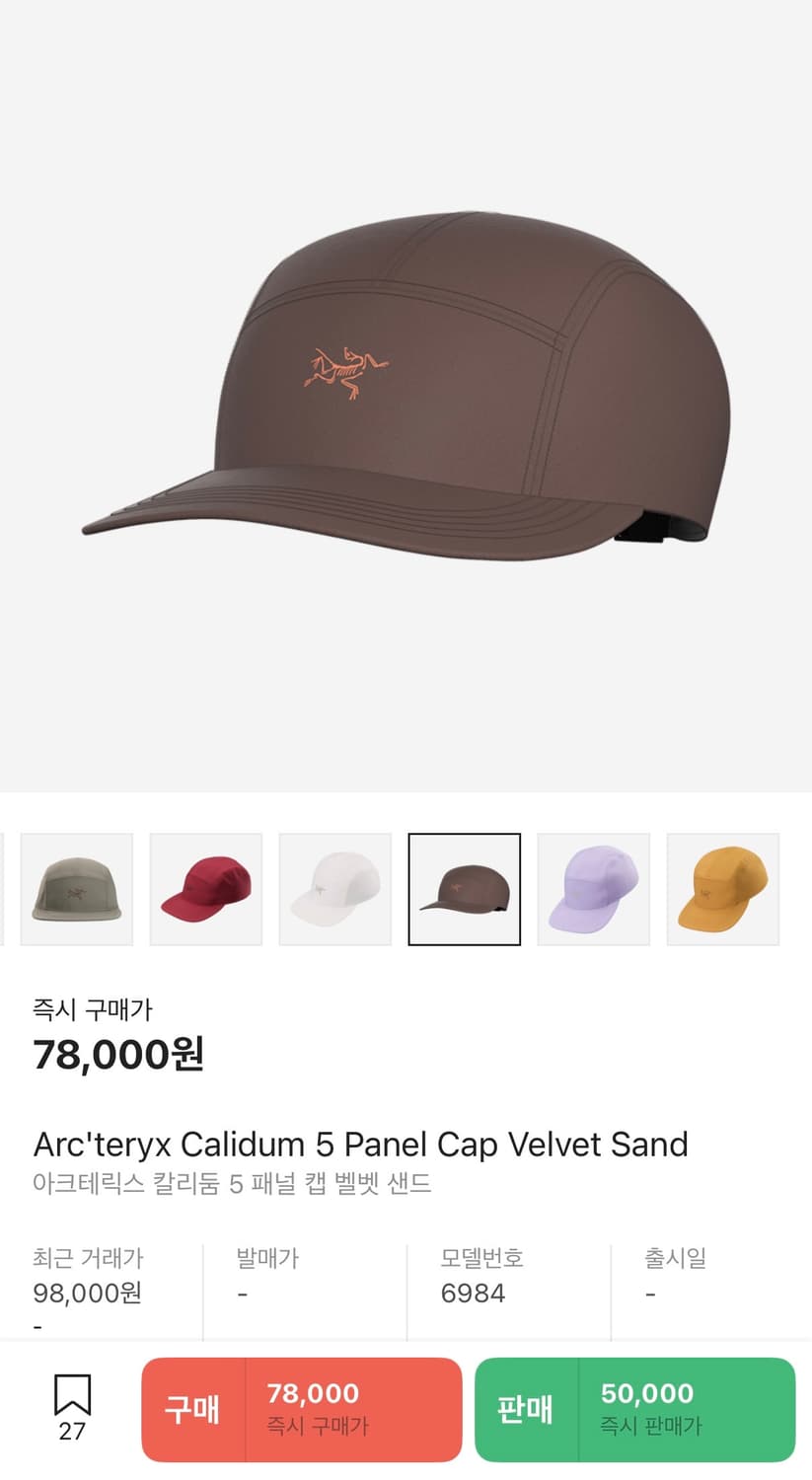The width and height of the screenshot is (812, 1480).
Task: Select the yellow cap color thumbnail
Action: click(x=722, y=889)
